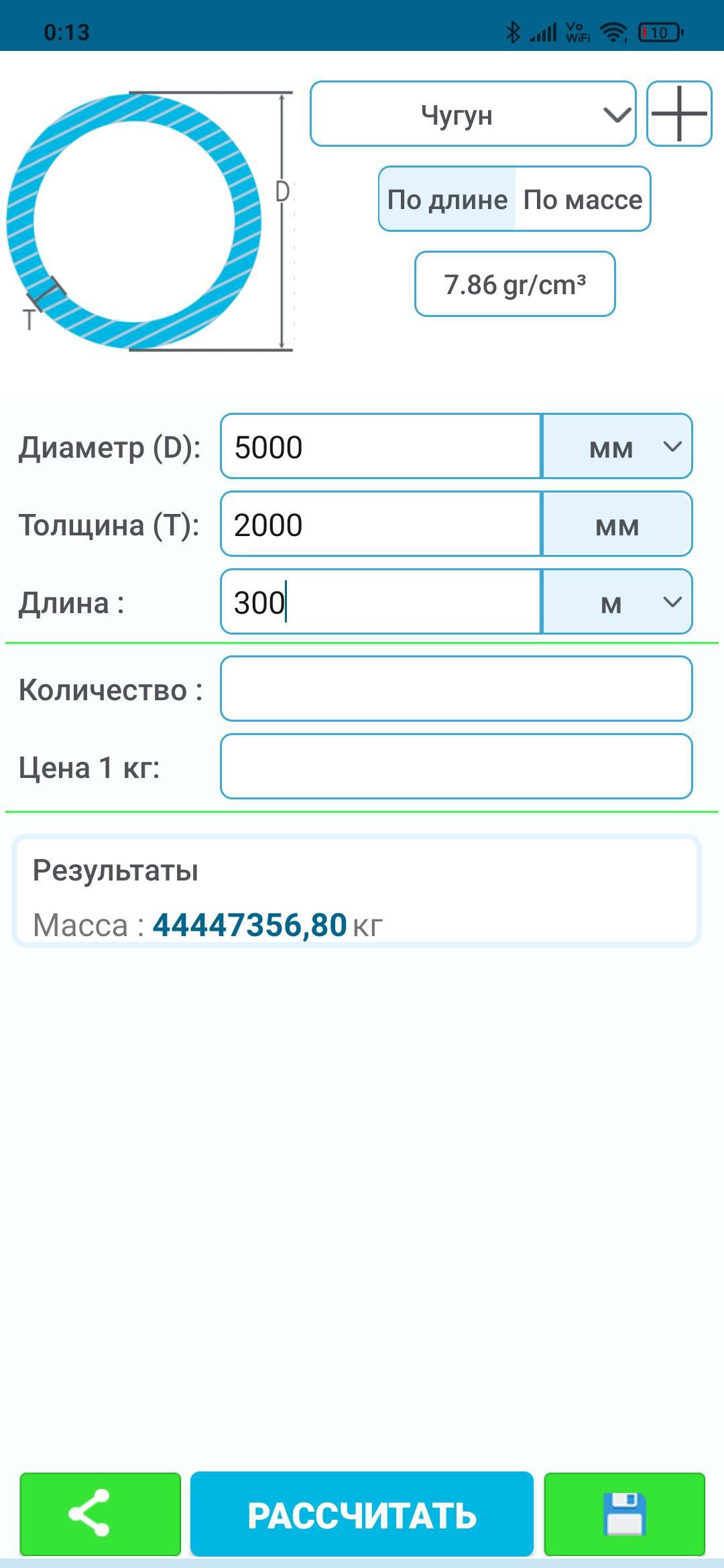Share the calculation result
This screenshot has width=724, height=1568.
pyautogui.click(x=101, y=1514)
